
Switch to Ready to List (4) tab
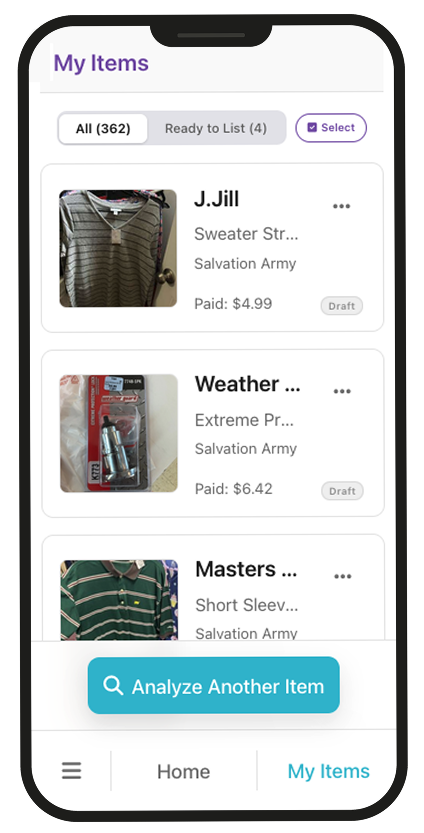(216, 128)
